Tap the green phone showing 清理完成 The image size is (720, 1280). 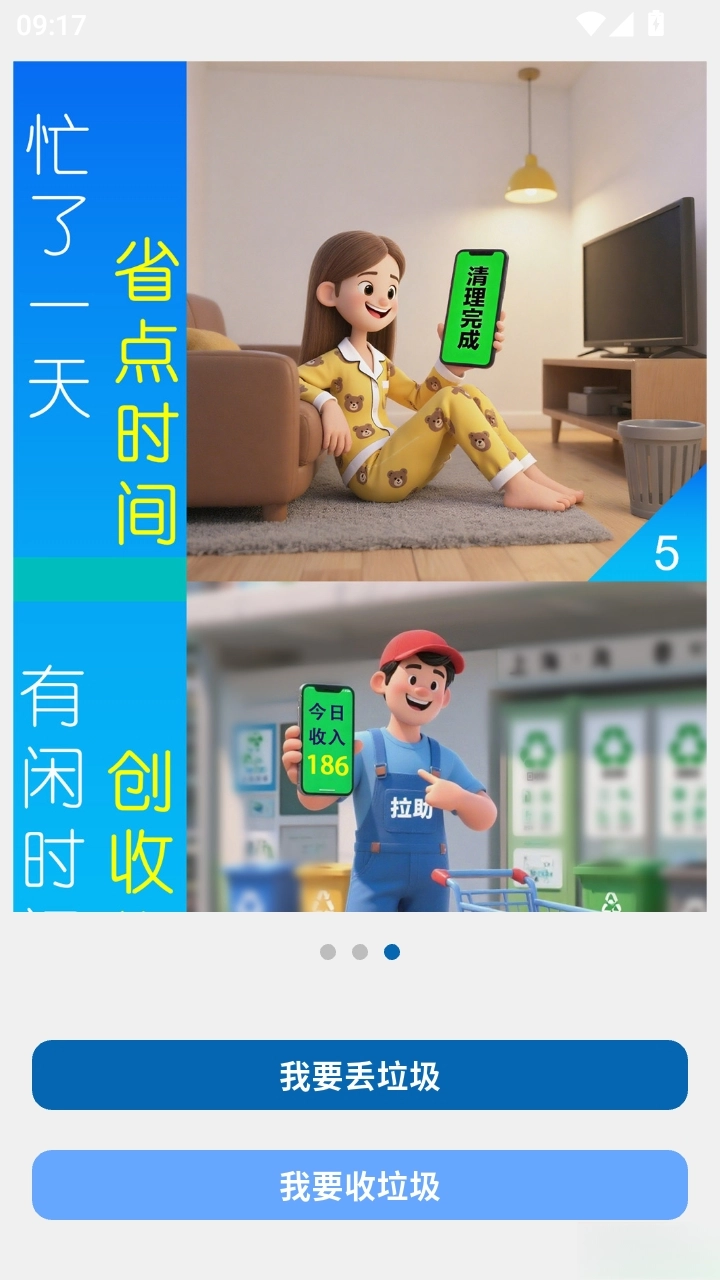480,305
